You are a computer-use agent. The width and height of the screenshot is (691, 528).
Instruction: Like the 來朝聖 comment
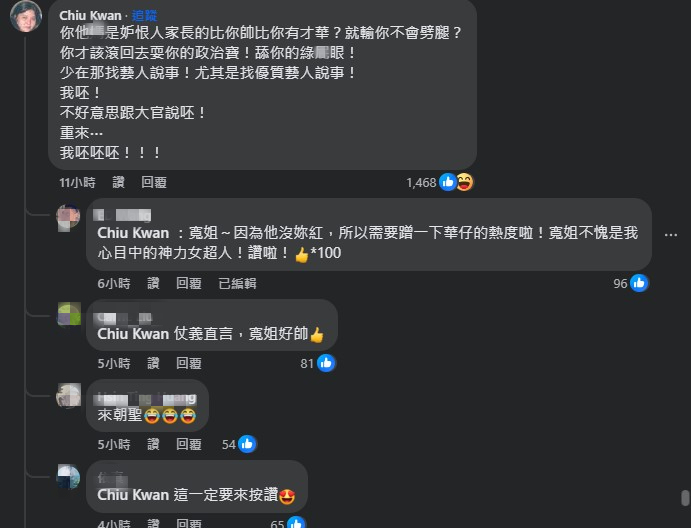tap(154, 444)
